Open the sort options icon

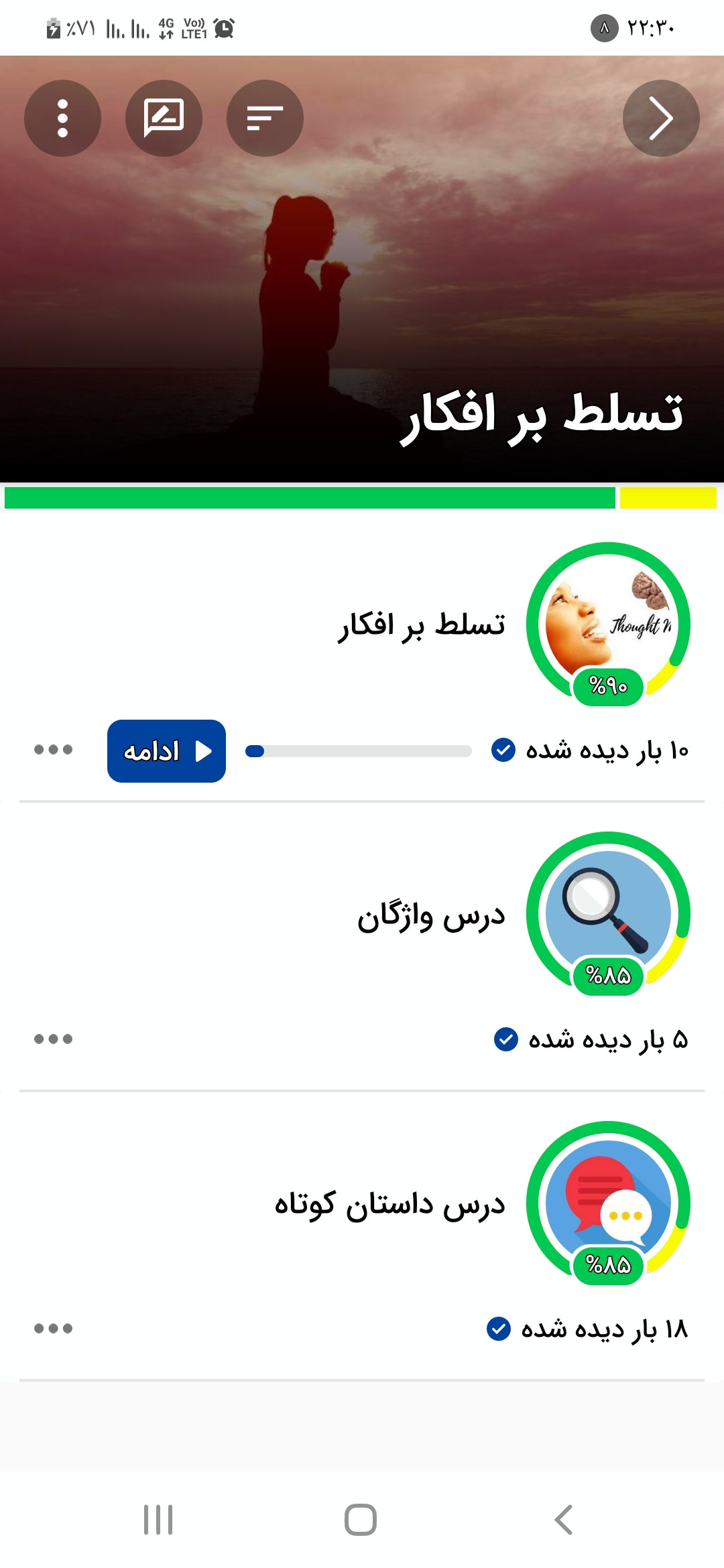pos(265,119)
